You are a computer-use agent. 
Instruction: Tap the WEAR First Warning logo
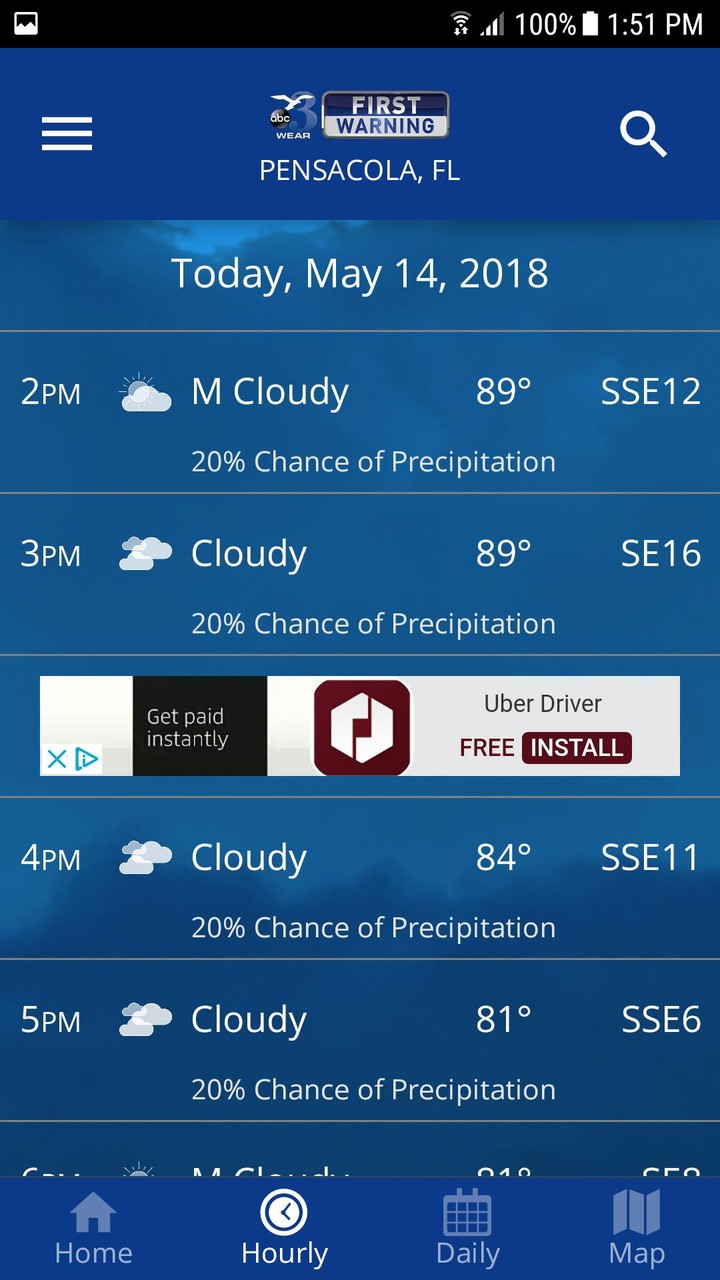click(x=360, y=113)
